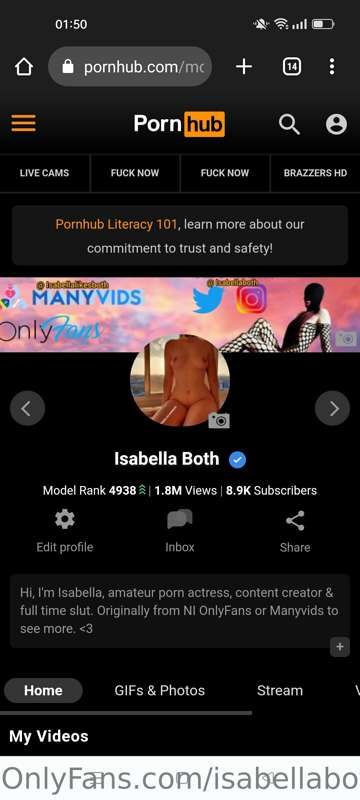The height and width of the screenshot is (800, 360).
Task: Tap the left arrow button
Action: (x=28, y=408)
